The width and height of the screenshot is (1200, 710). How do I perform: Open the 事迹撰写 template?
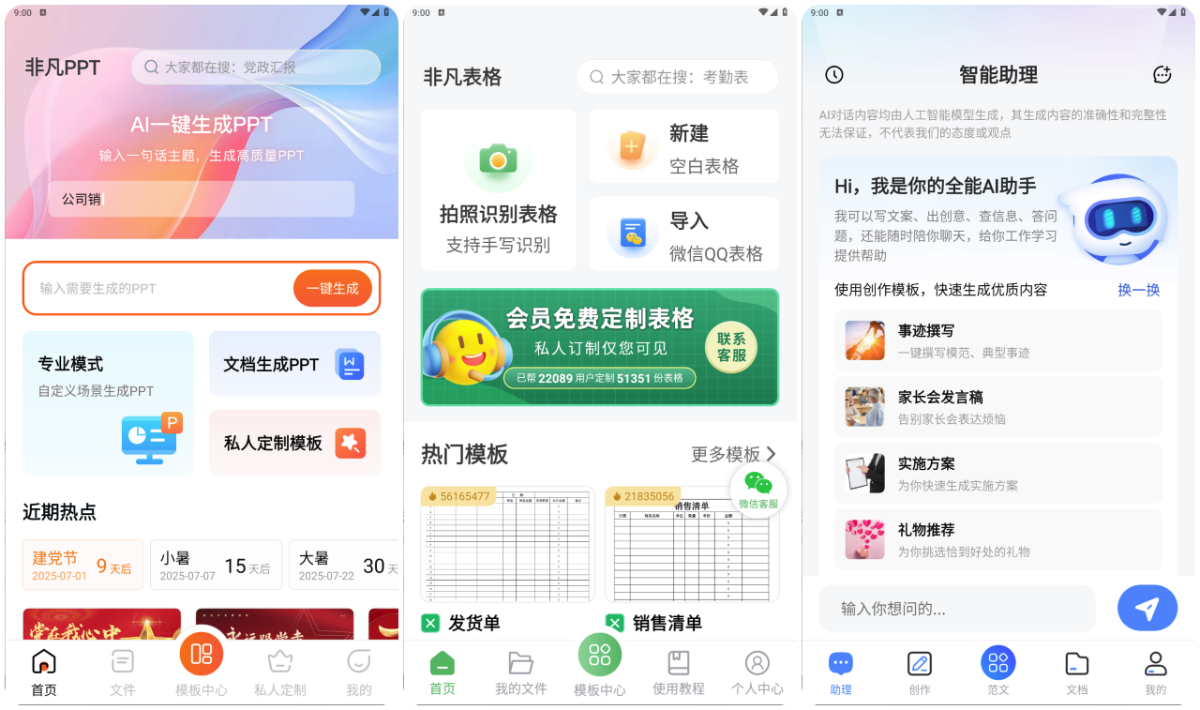coord(998,341)
